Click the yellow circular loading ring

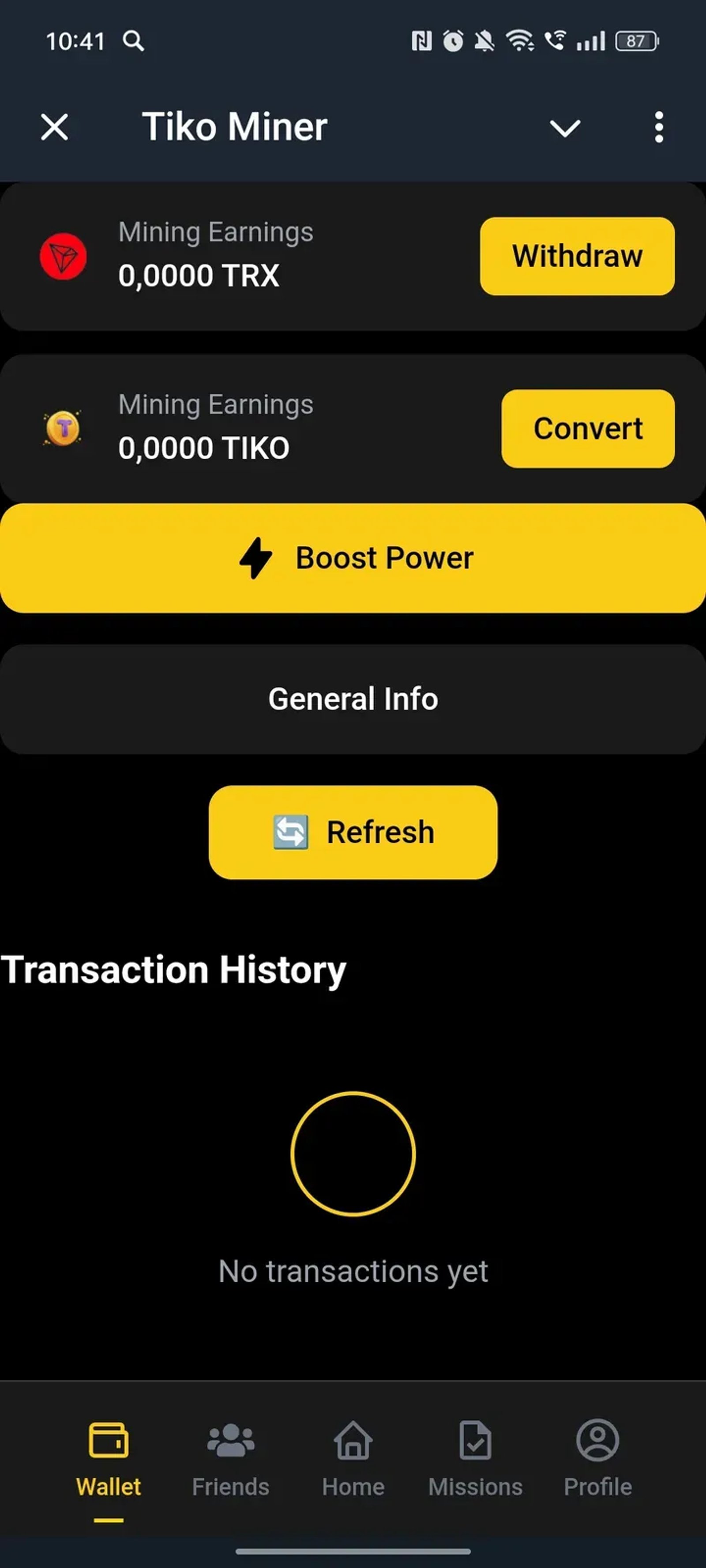tap(353, 1155)
